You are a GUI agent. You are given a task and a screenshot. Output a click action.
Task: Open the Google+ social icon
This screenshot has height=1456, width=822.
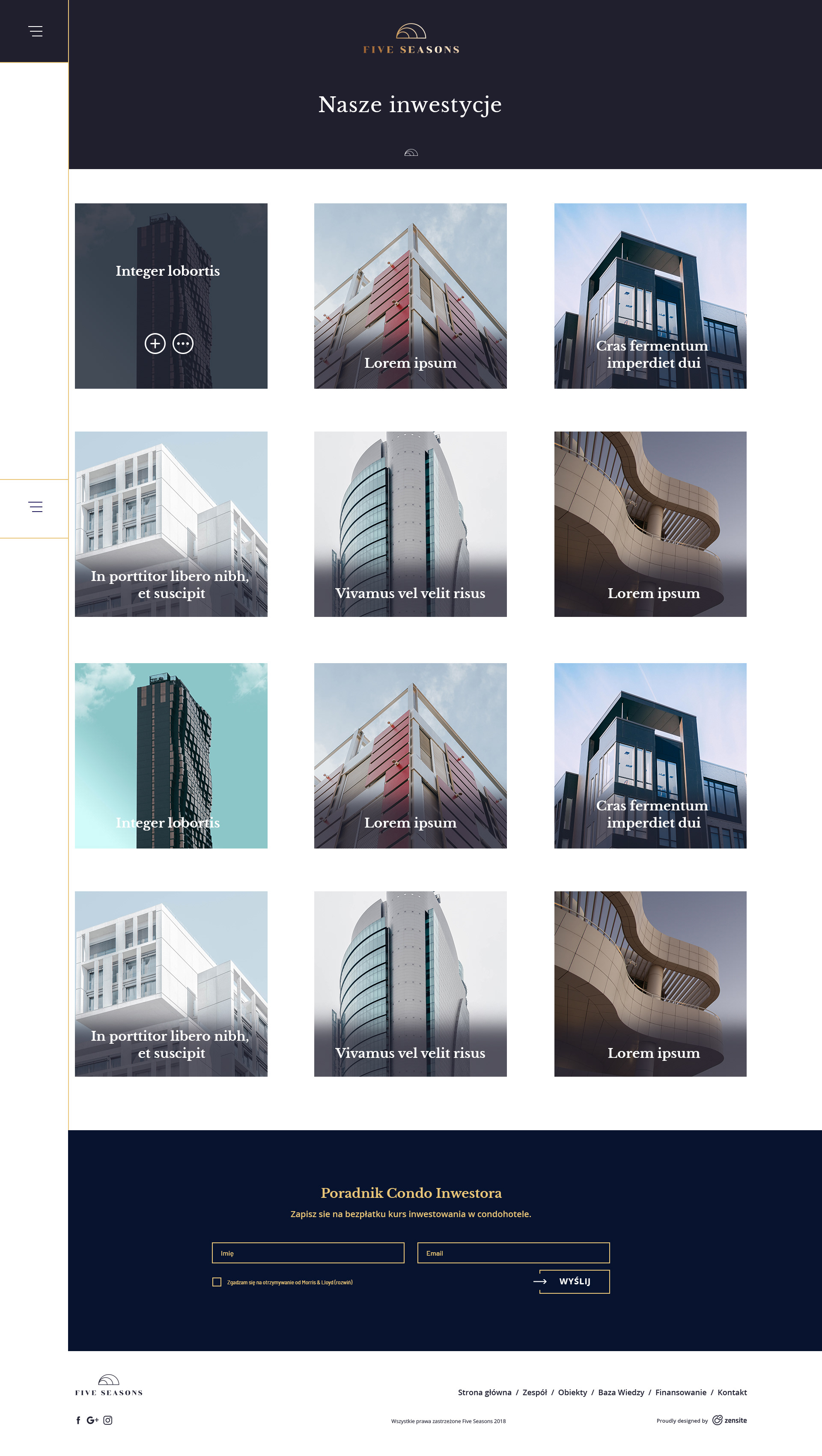(x=92, y=1420)
